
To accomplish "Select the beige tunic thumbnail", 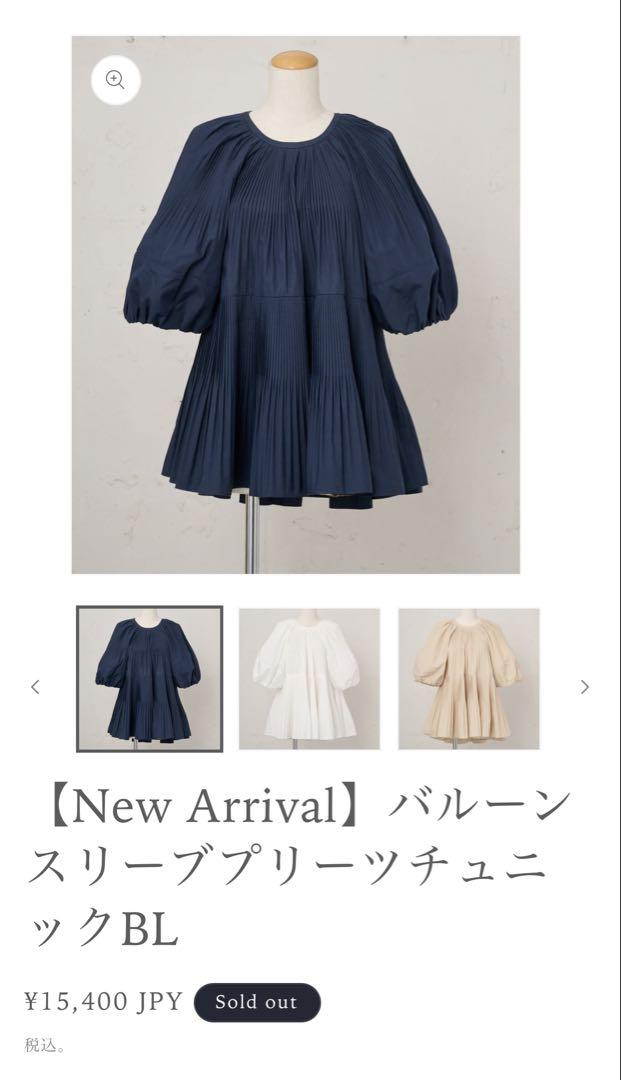I will point(469,678).
